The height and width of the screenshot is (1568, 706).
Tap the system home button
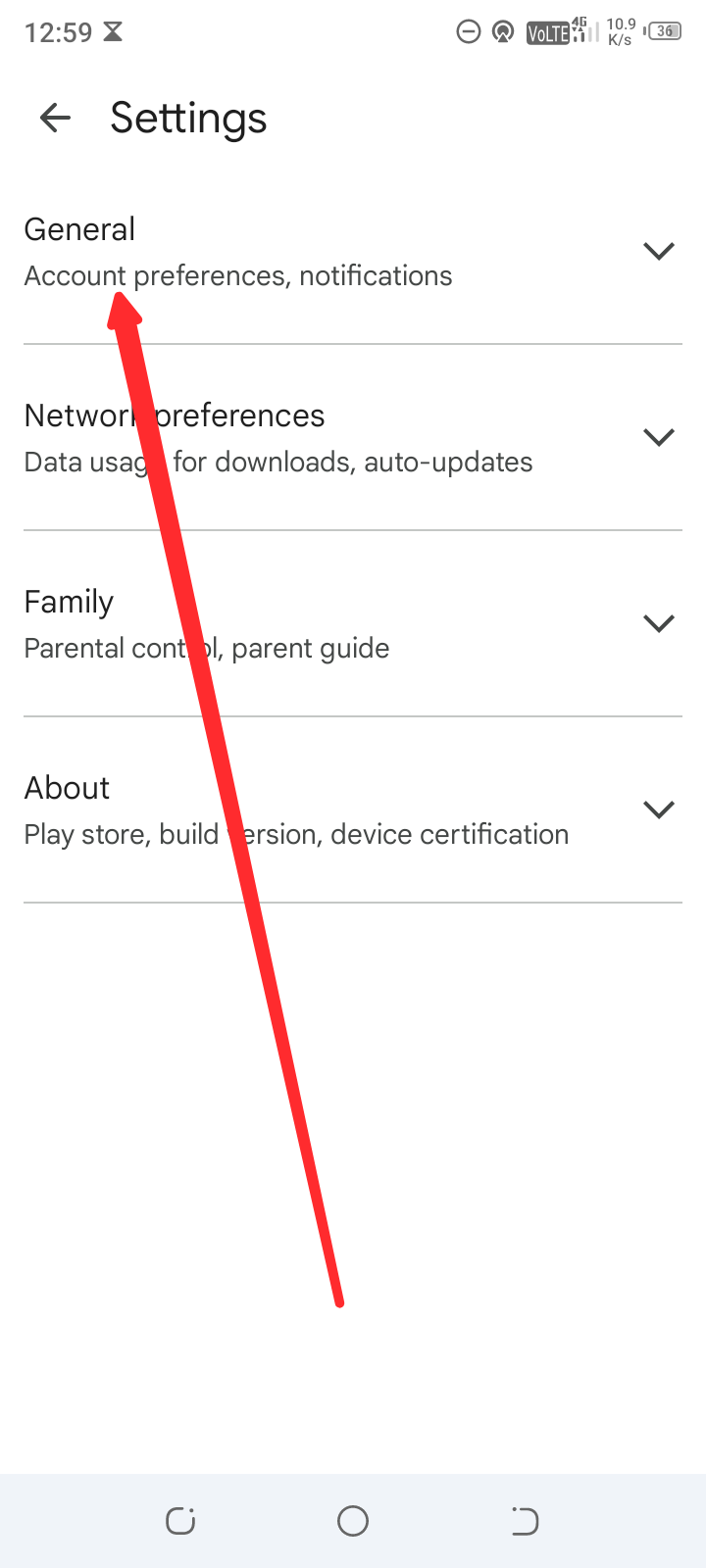coord(353,1521)
